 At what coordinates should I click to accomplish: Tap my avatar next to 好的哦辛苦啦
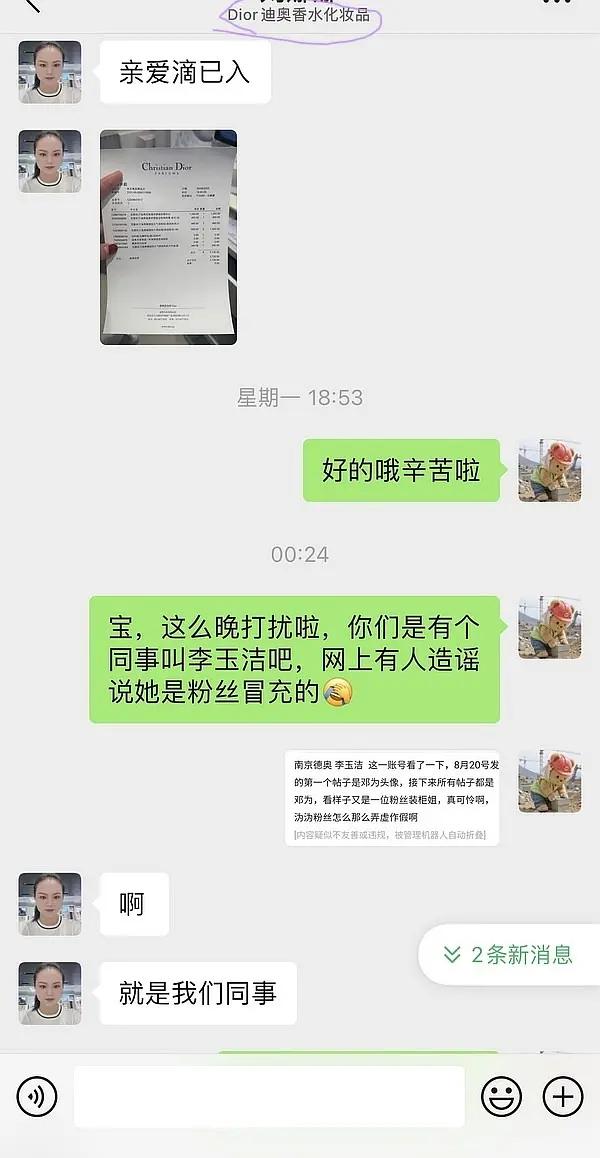click(x=549, y=470)
